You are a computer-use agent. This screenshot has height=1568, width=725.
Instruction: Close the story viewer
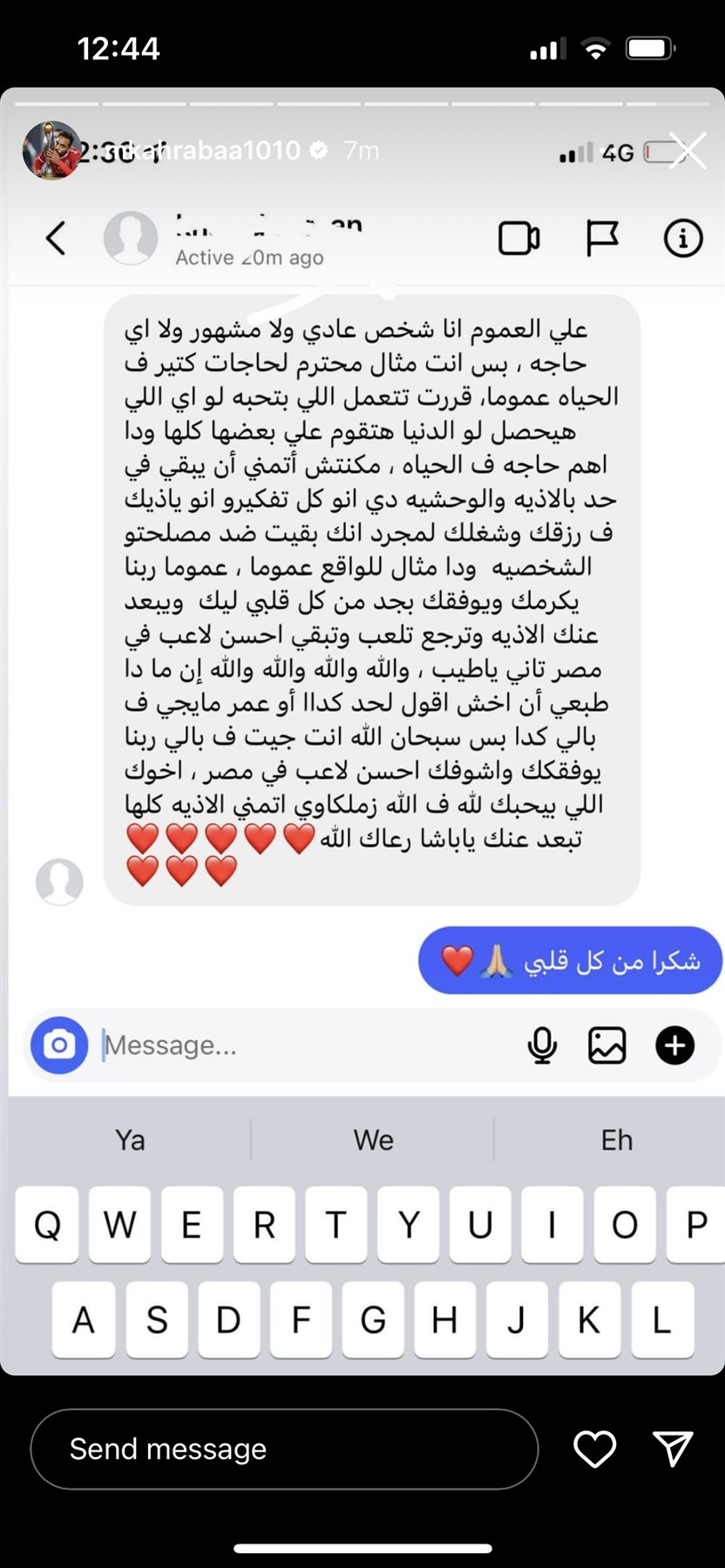point(688,151)
